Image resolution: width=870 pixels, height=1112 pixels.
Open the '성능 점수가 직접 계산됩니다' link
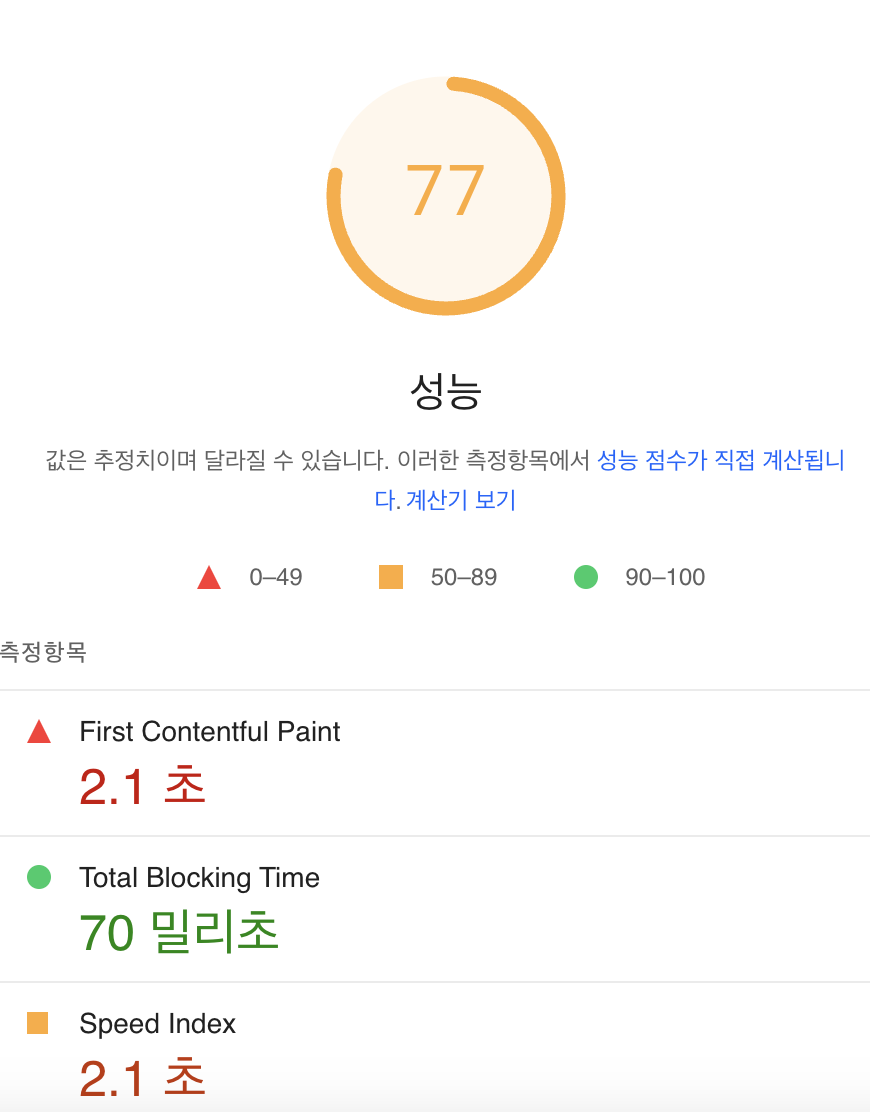[x=720, y=461]
